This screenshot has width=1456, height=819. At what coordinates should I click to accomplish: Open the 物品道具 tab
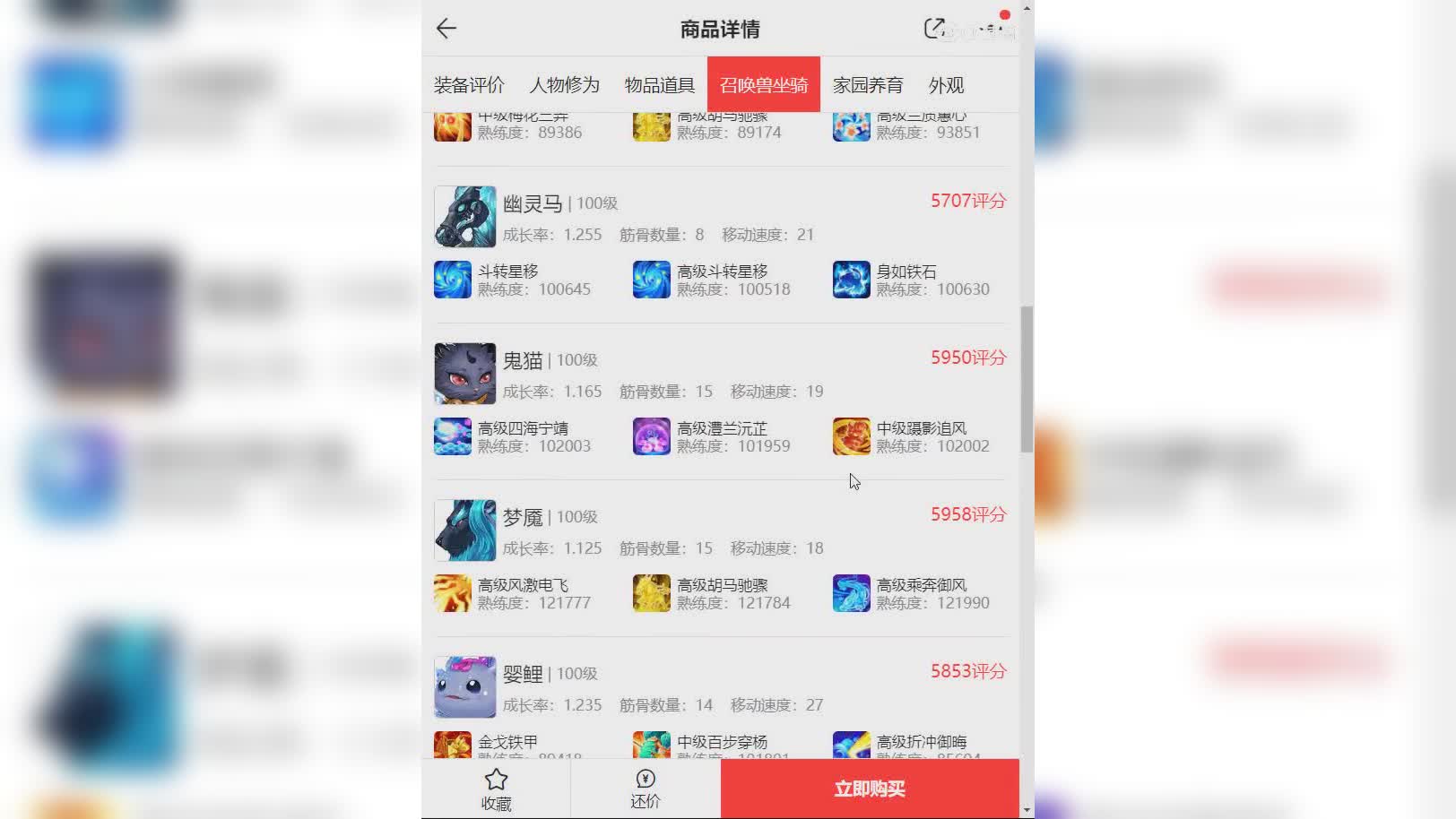click(x=659, y=85)
